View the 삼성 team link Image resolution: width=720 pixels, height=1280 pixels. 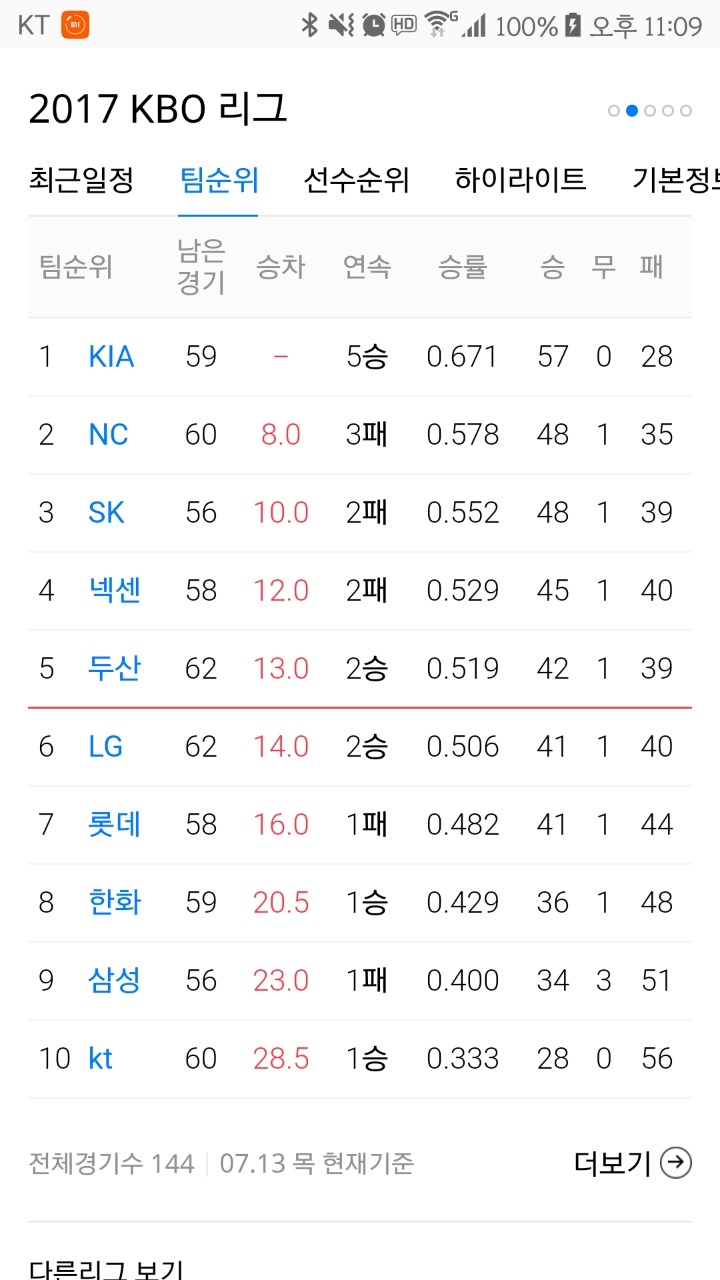point(114,981)
